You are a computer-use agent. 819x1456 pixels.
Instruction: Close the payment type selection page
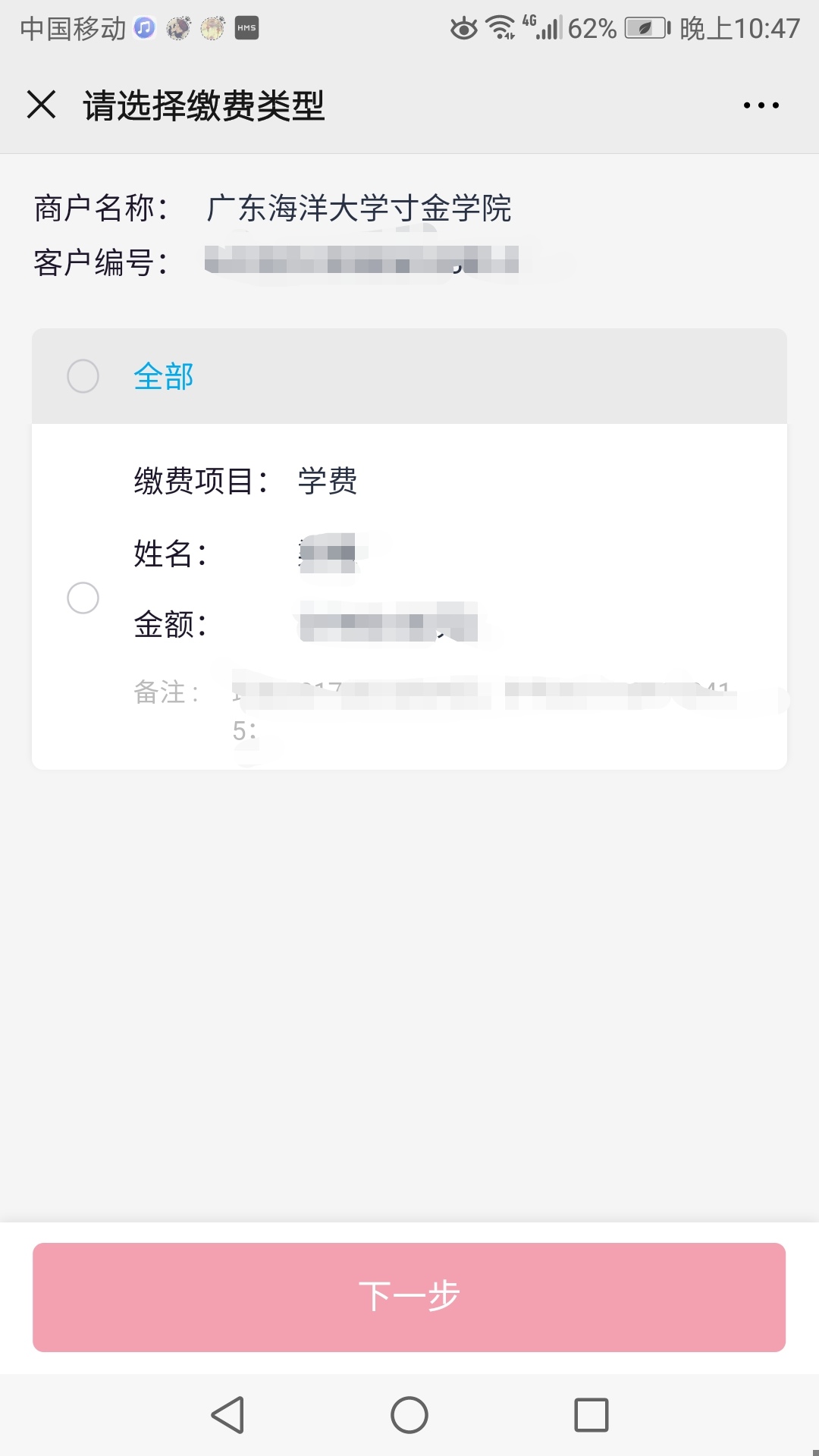pyautogui.click(x=42, y=105)
